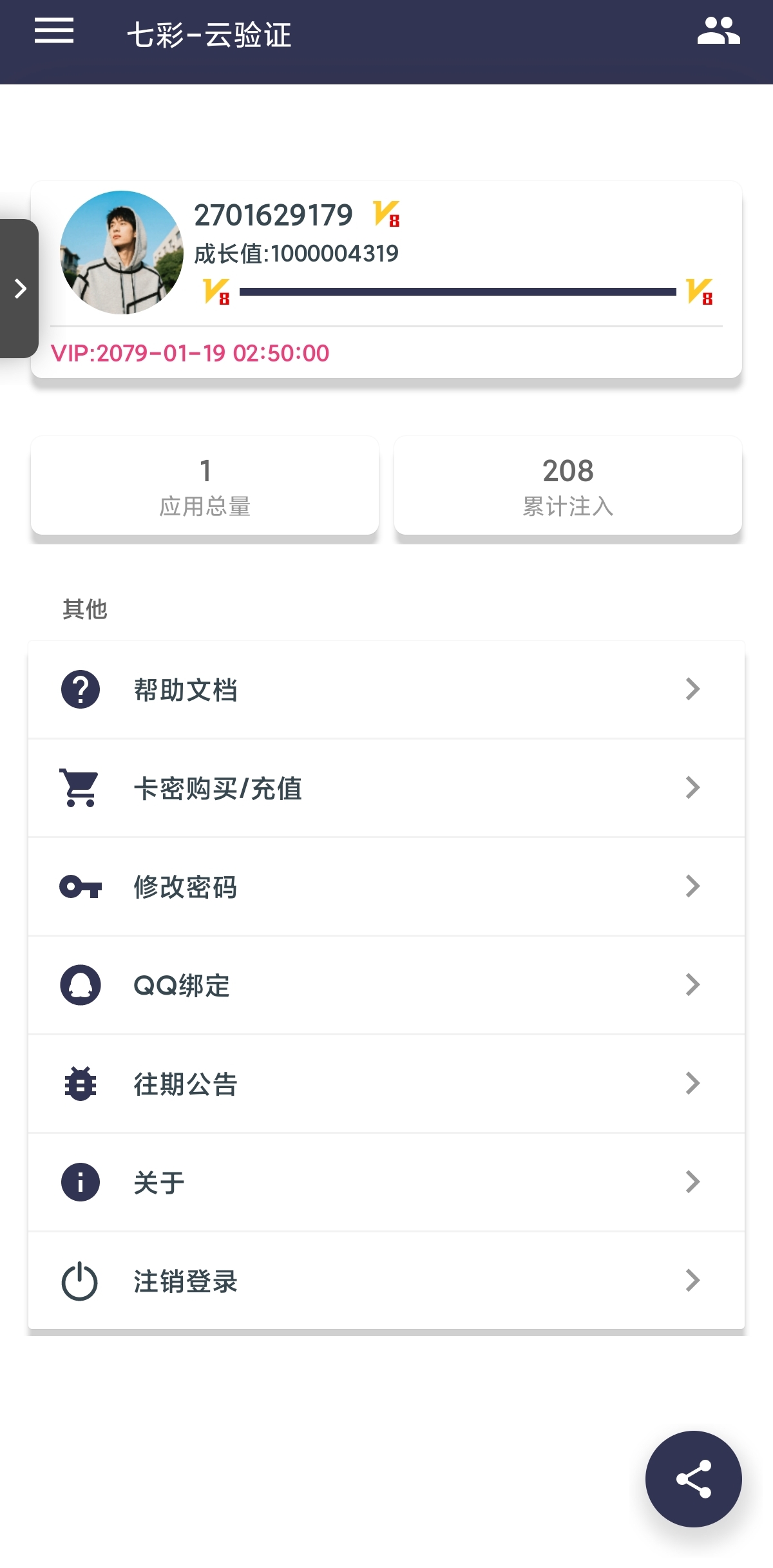
Task: Open the 累计注入 card
Action: (568, 486)
